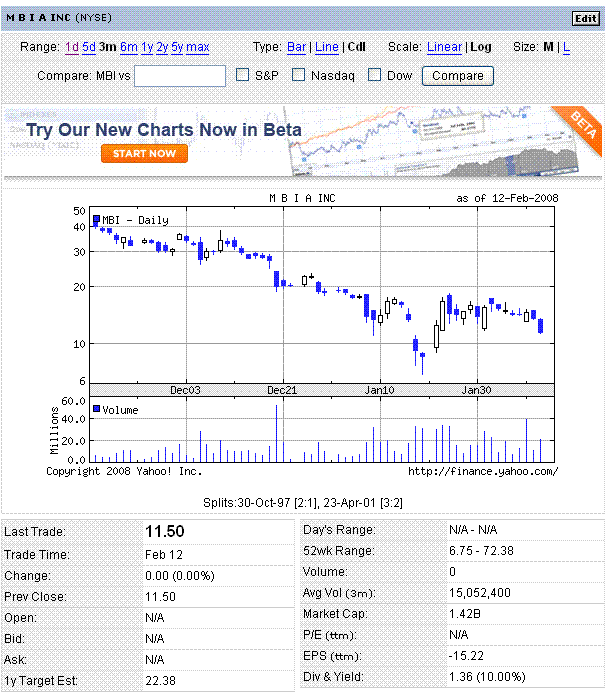The width and height of the screenshot is (609, 700).
Task: Set scale to Linear
Action: pos(445,47)
